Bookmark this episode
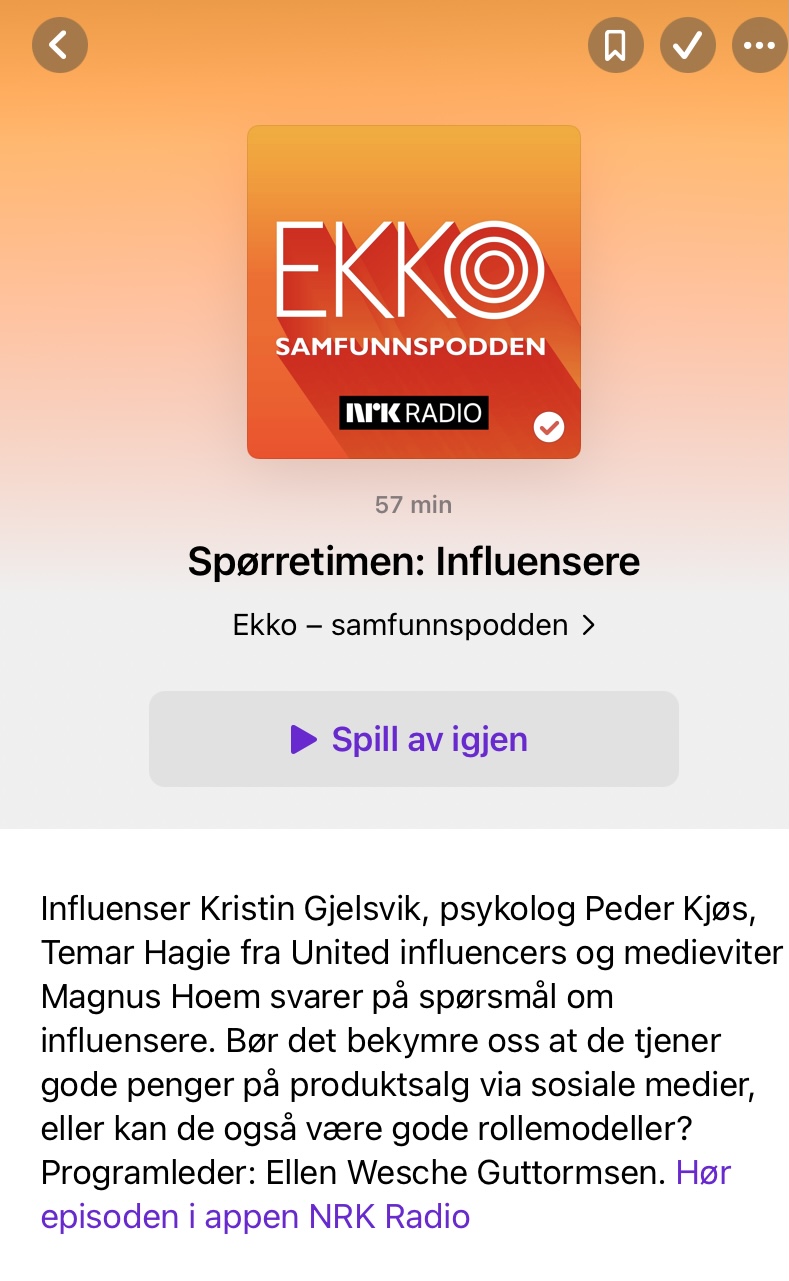 click(616, 45)
